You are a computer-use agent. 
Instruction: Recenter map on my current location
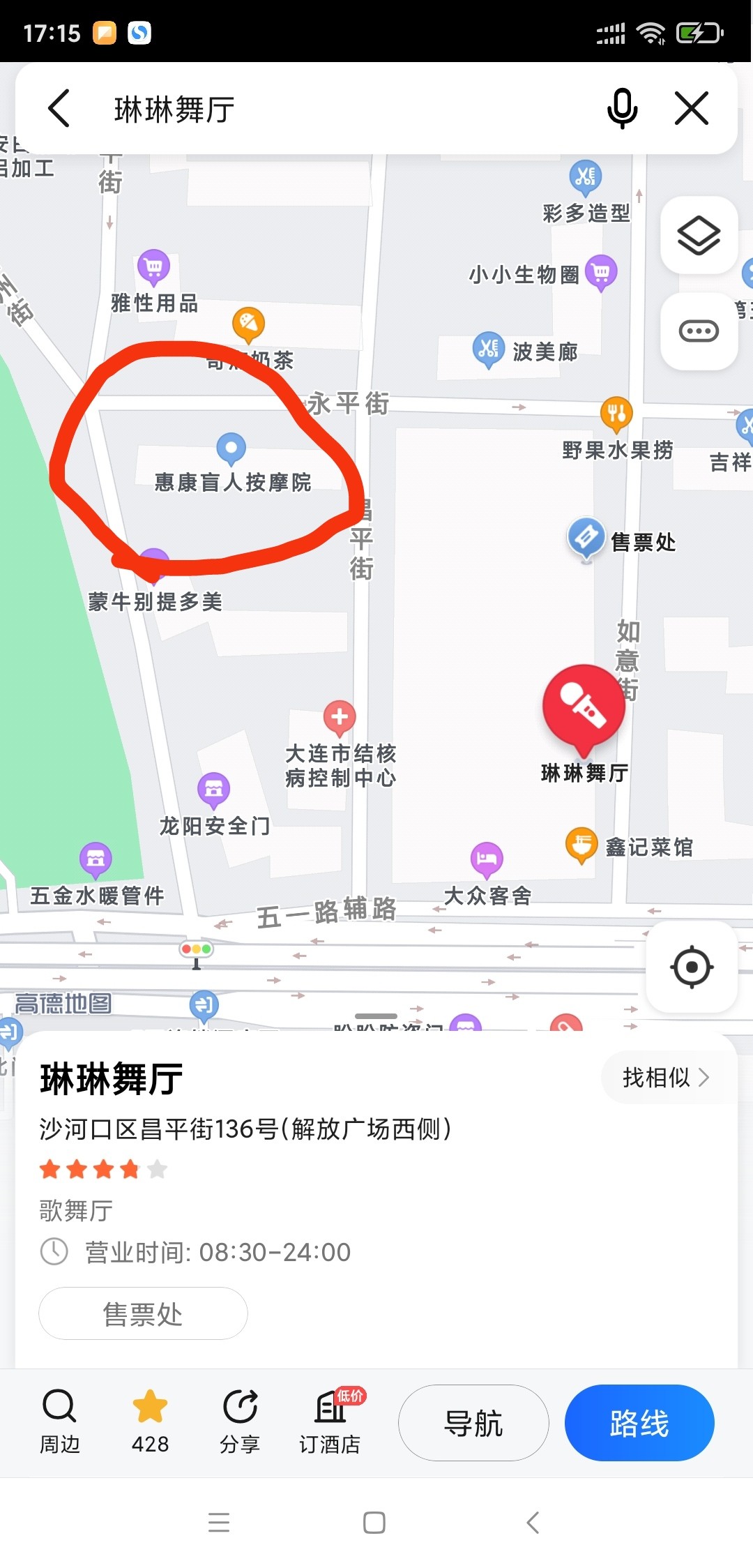(691, 967)
